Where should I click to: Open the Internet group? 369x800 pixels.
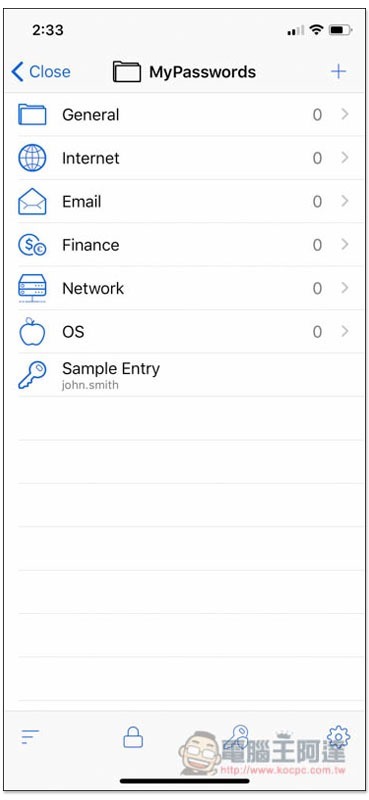(x=184, y=158)
